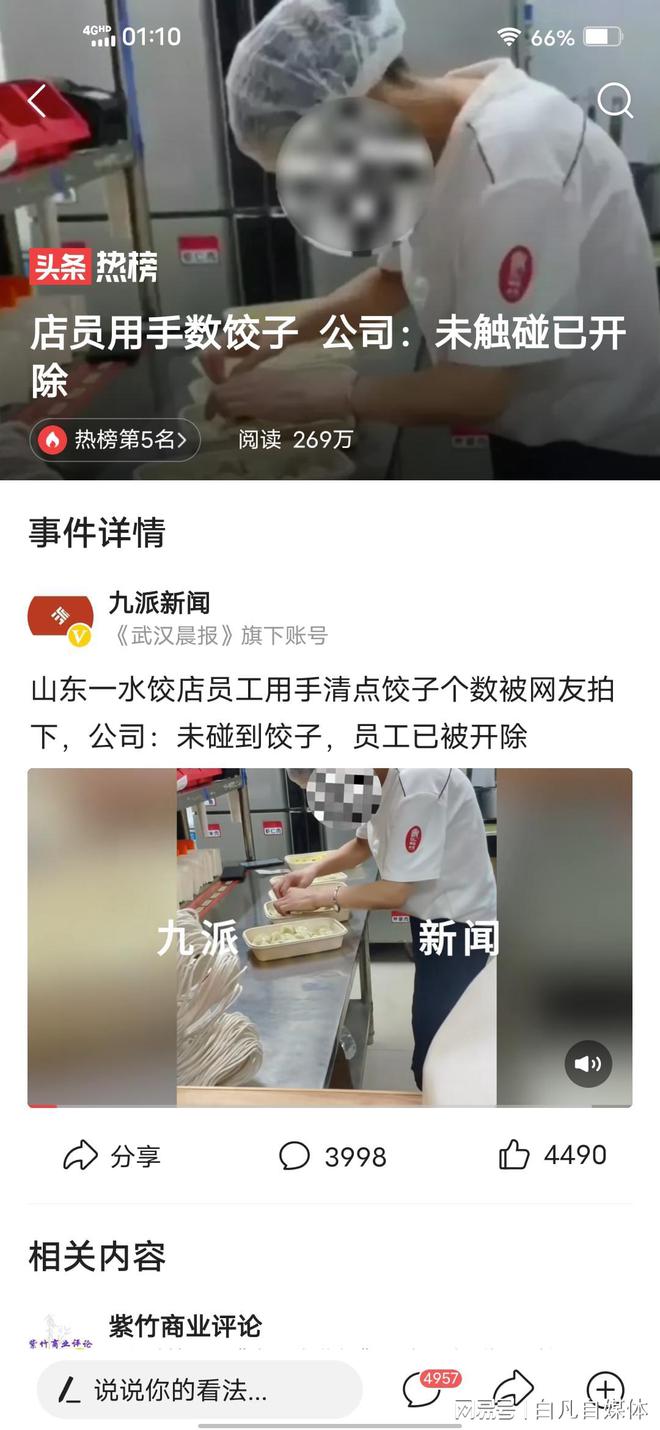The width and height of the screenshot is (660, 1430).
Task: Play the 九派新闻 dumpling video
Action: coord(330,937)
